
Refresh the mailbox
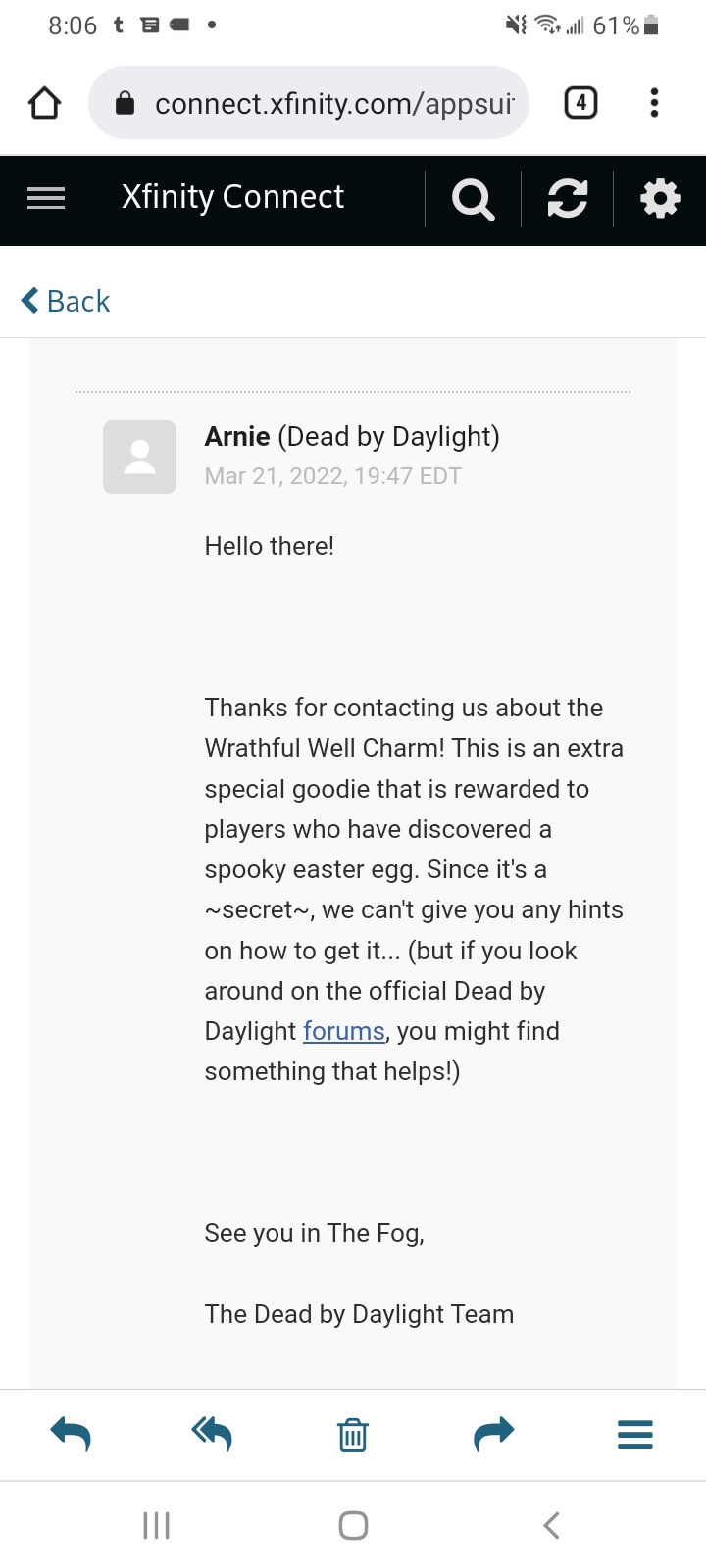(x=567, y=199)
